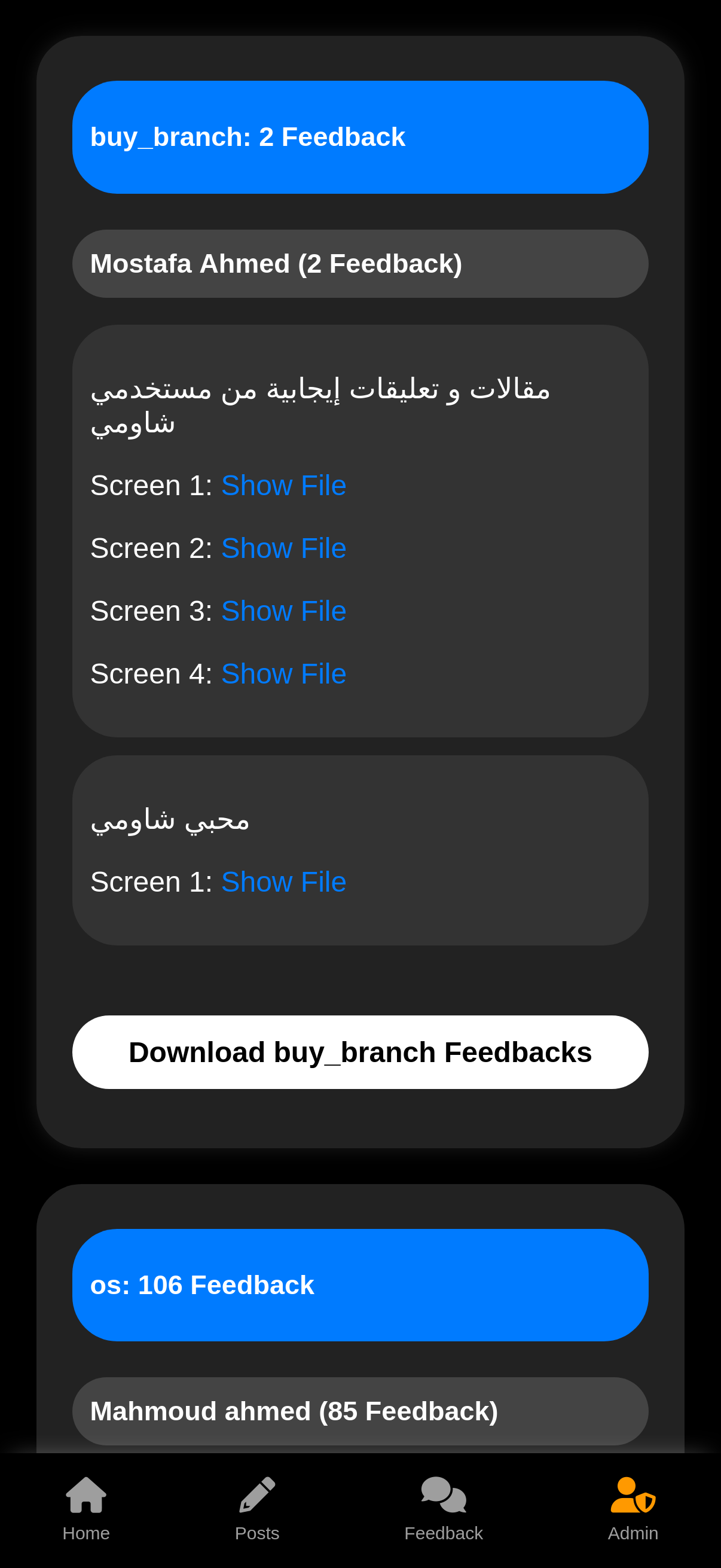The width and height of the screenshot is (721, 1568).
Task: Switch to the Posts tab
Action: 256,1509
